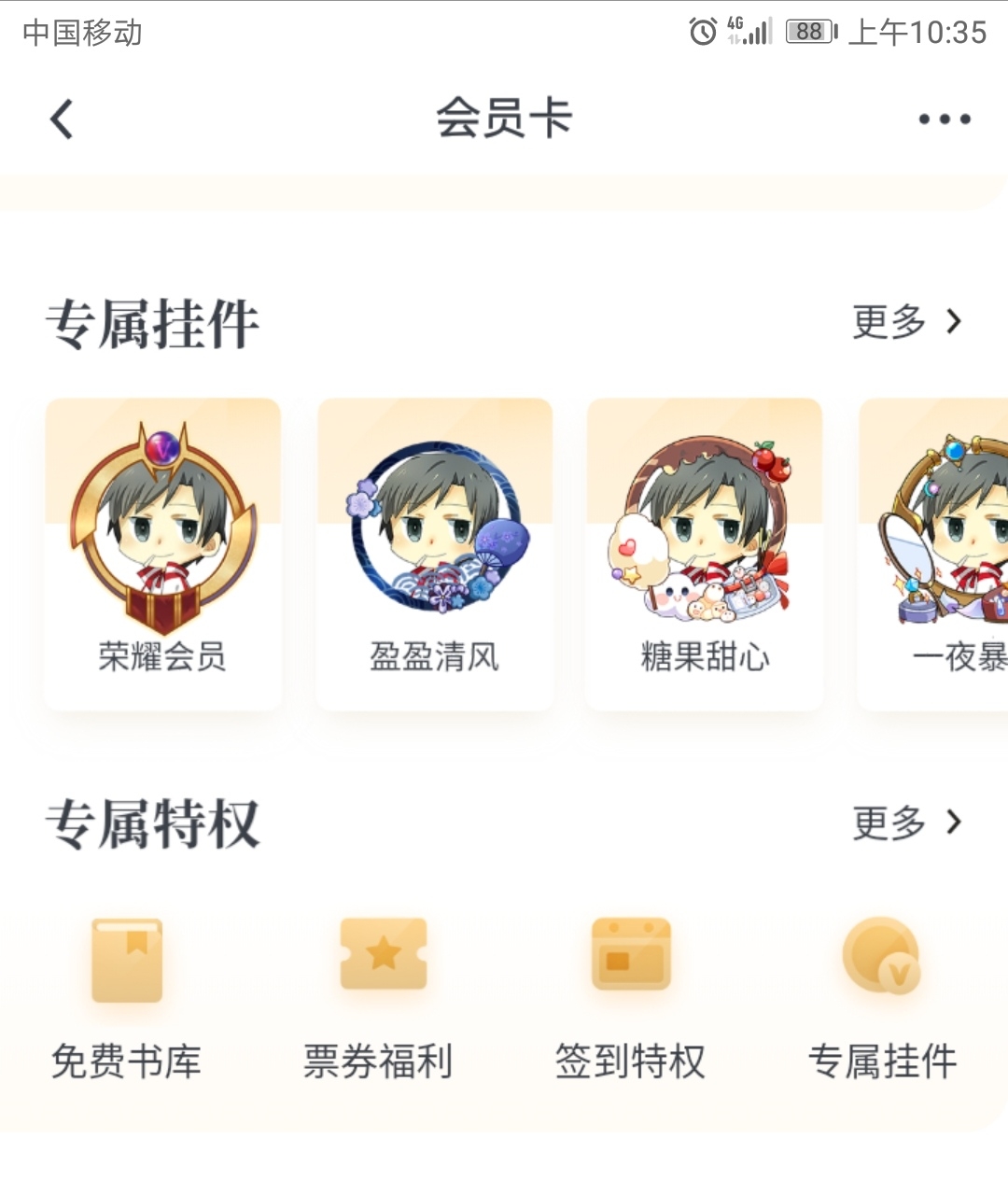
Task: Select the 荣耀会员 avatar frame
Action: coord(162,555)
